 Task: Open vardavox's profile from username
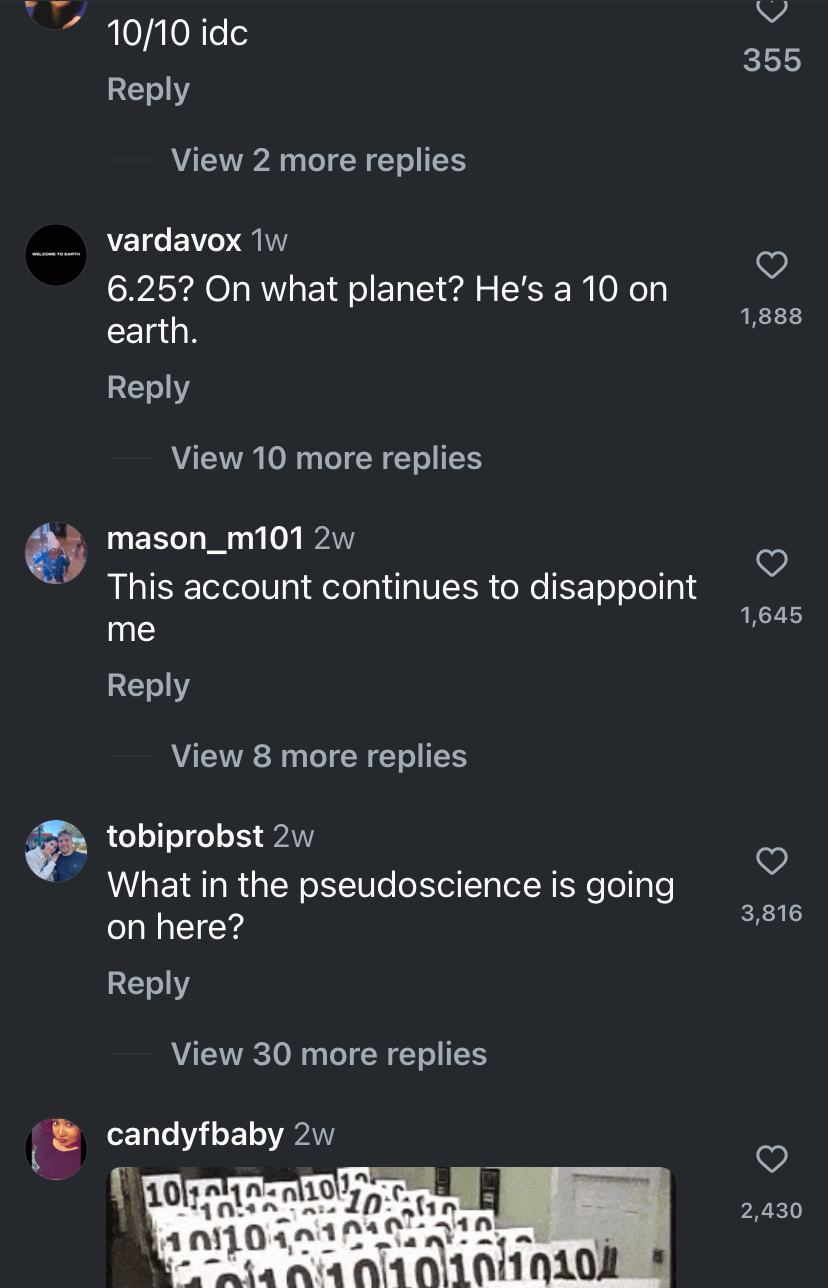click(174, 240)
